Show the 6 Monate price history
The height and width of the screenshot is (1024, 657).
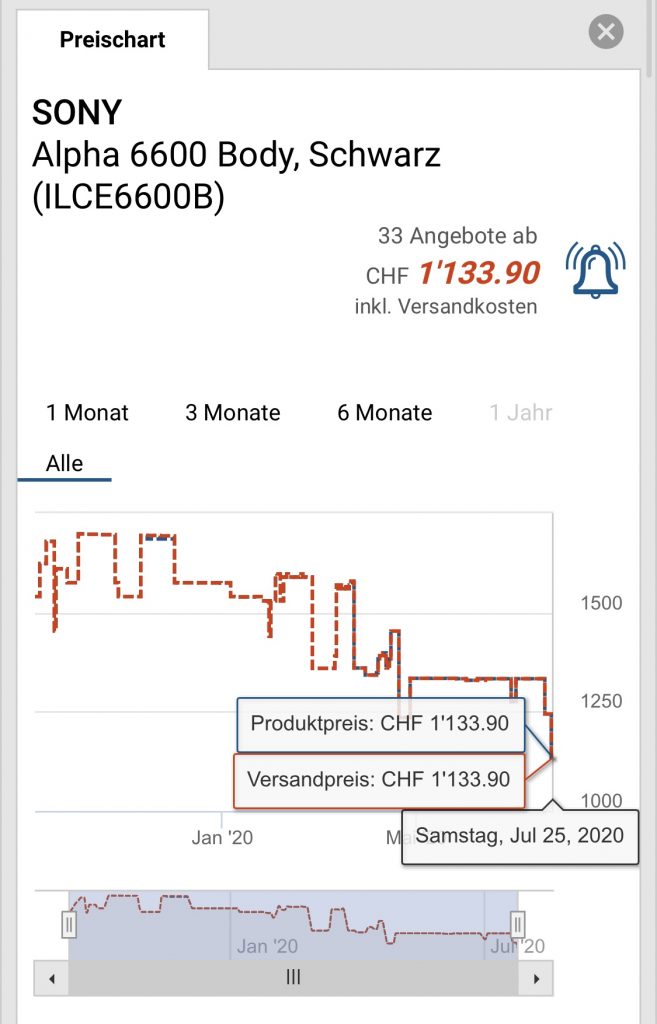[384, 413]
